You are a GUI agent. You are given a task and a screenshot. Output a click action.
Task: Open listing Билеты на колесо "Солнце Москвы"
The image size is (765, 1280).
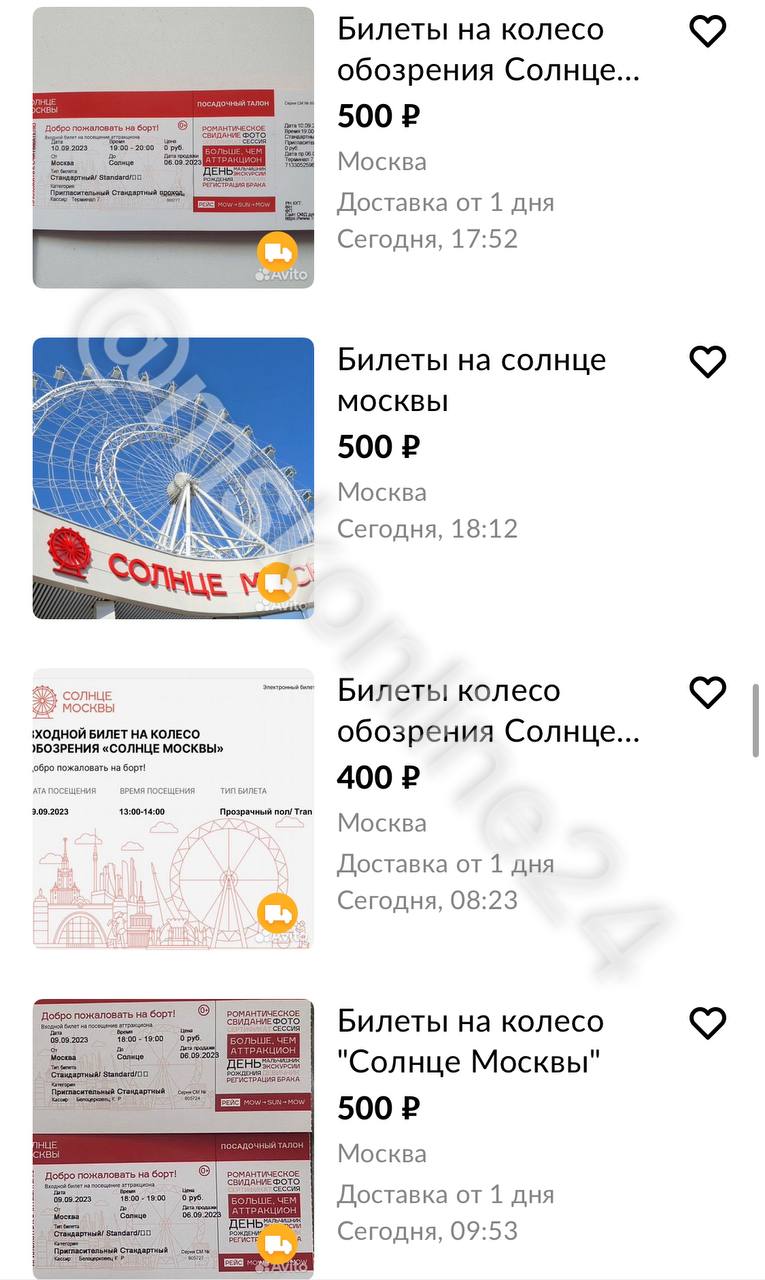[470, 1041]
